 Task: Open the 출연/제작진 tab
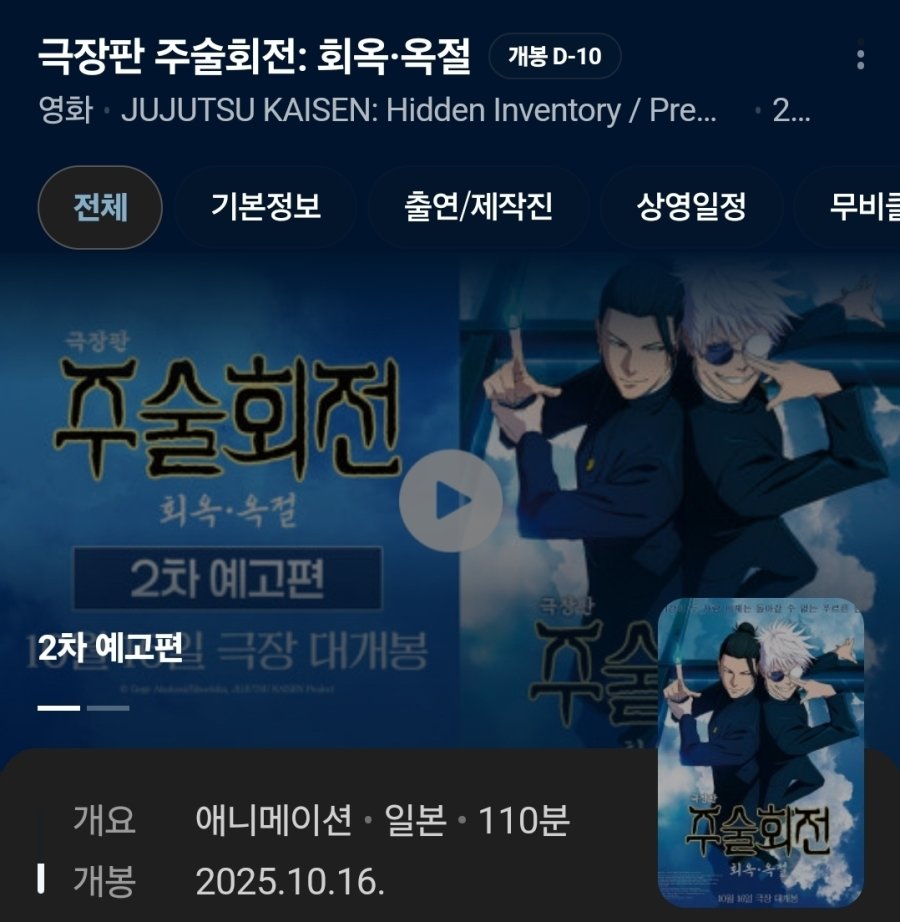point(478,208)
